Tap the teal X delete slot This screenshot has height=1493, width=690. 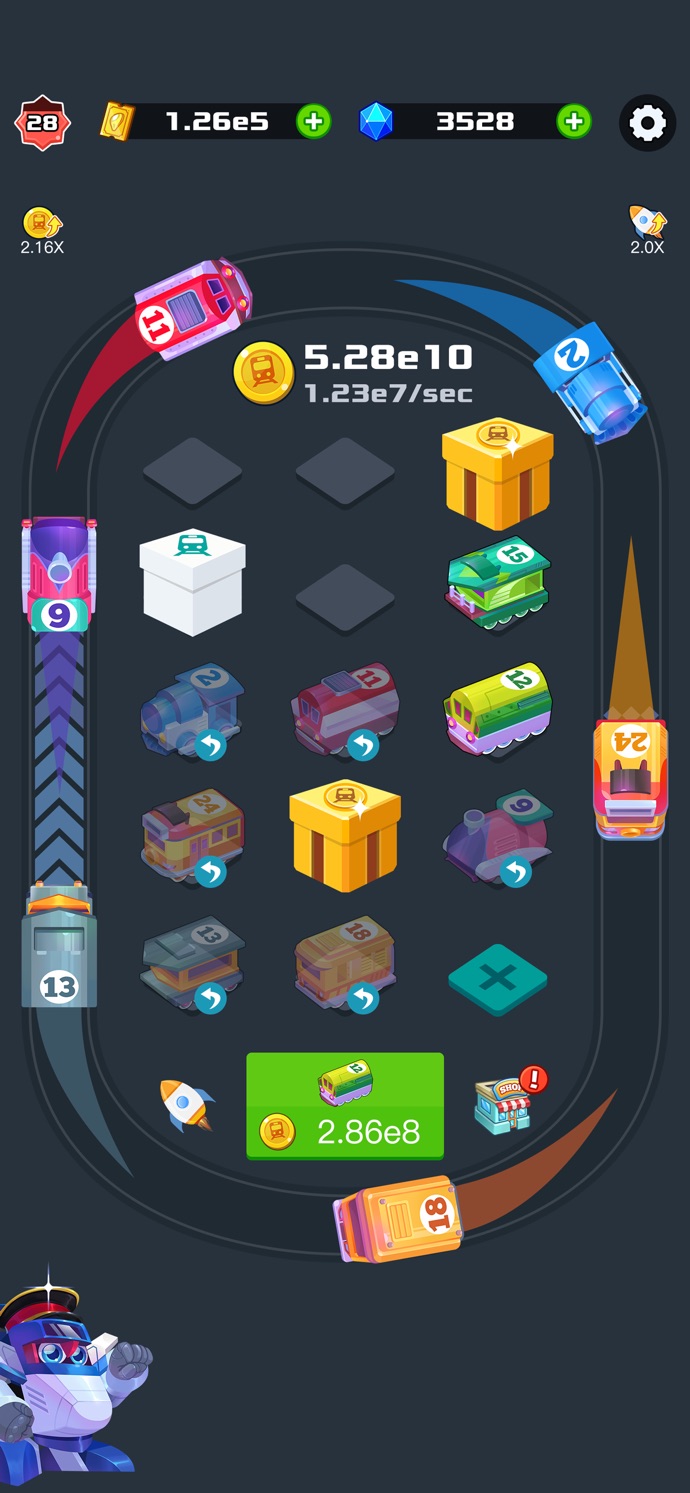(x=498, y=979)
